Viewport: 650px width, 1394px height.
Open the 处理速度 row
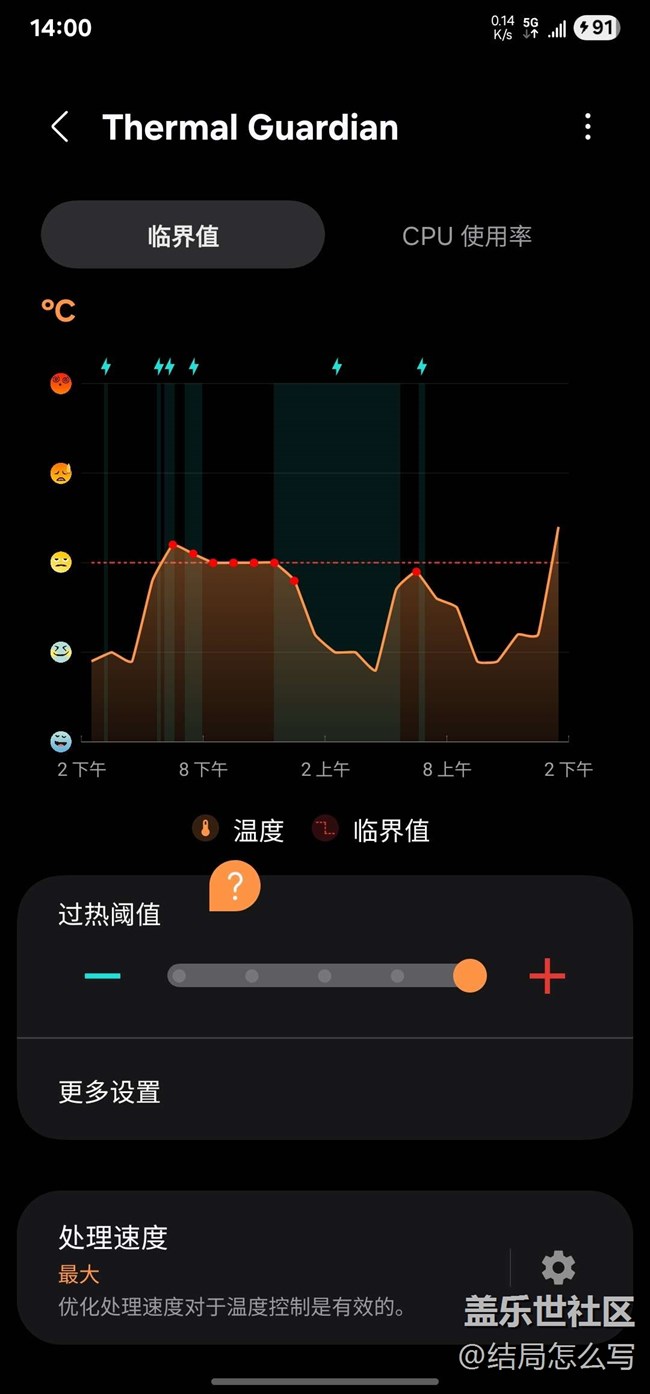(x=264, y=1267)
